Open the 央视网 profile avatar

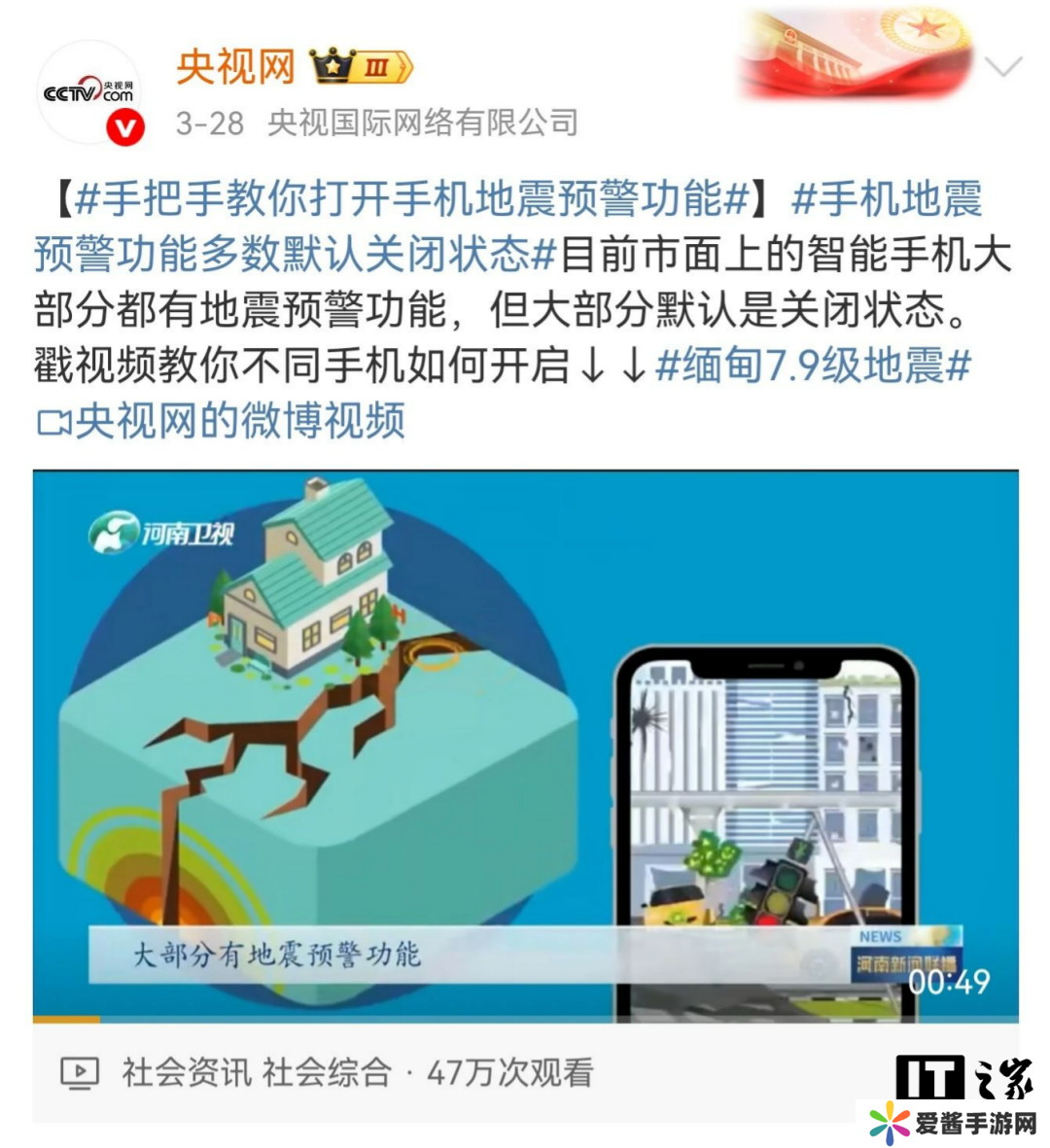click(89, 94)
